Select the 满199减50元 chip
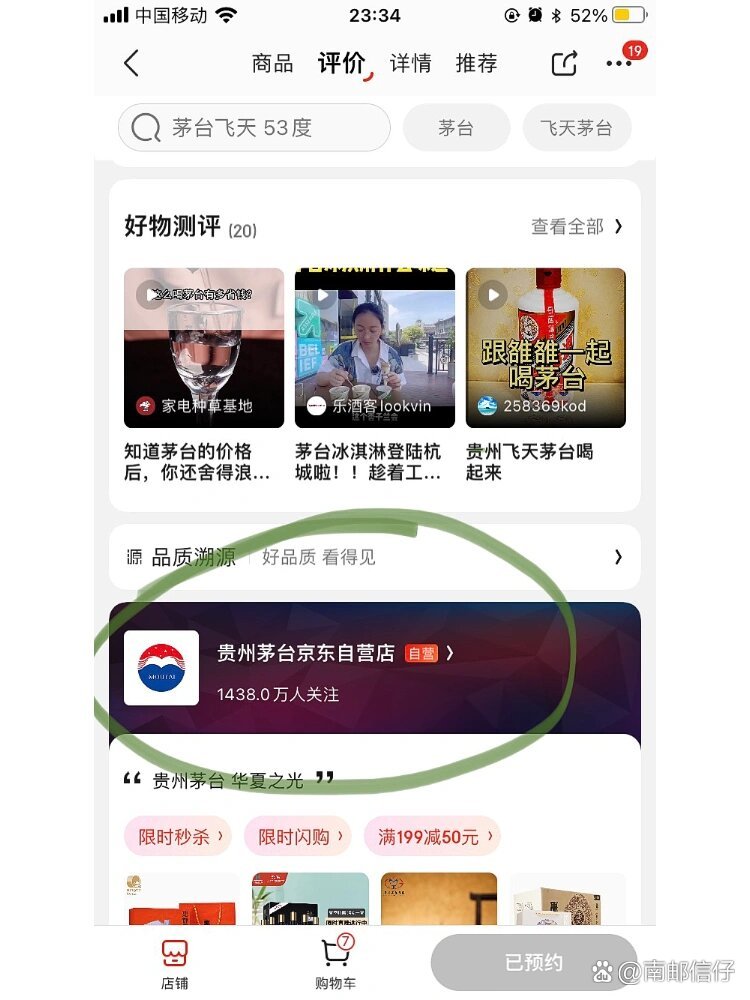Viewport: 750px width, 1000px height. [x=431, y=837]
